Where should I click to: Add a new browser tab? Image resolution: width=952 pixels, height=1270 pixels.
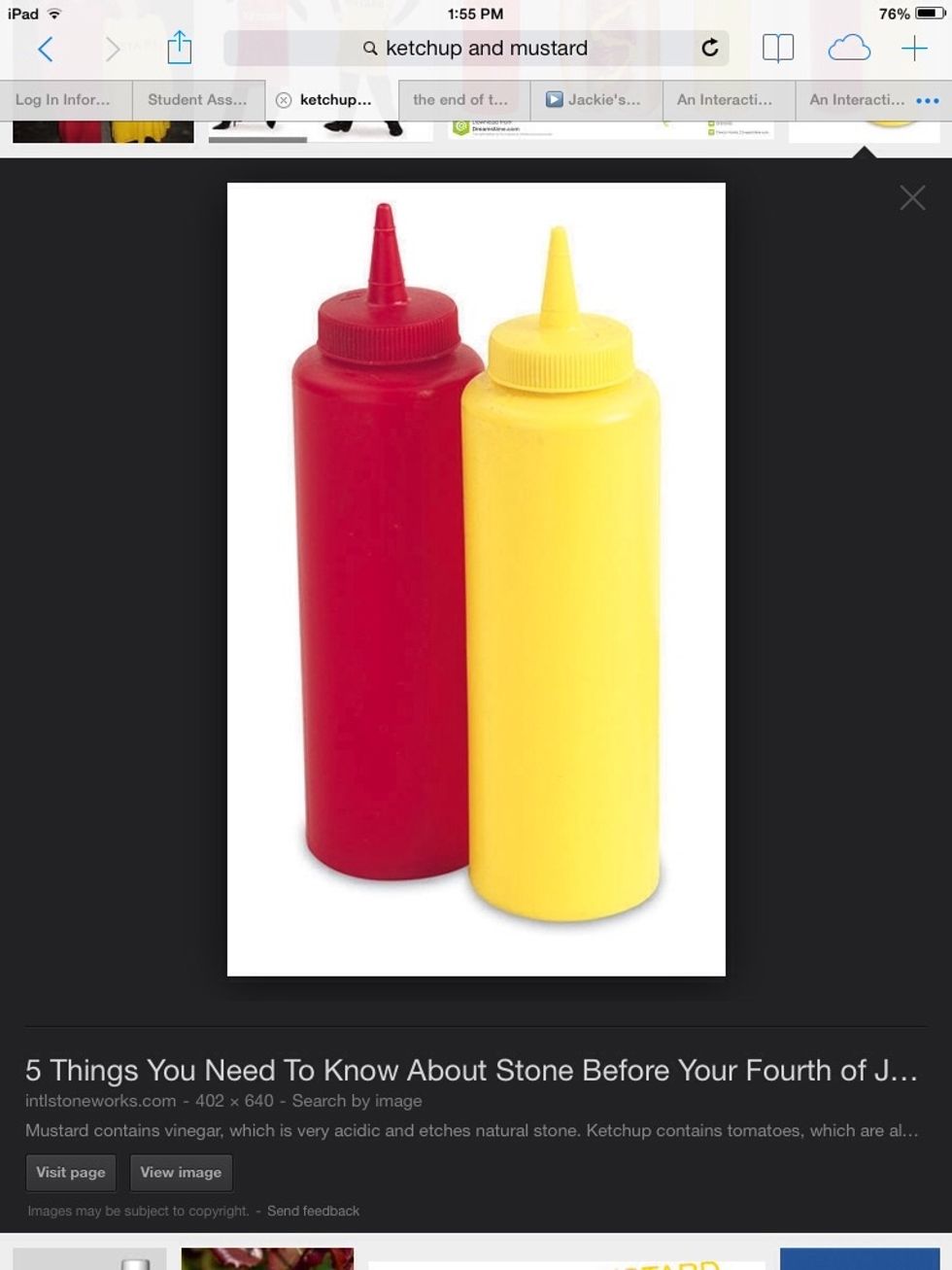click(913, 49)
